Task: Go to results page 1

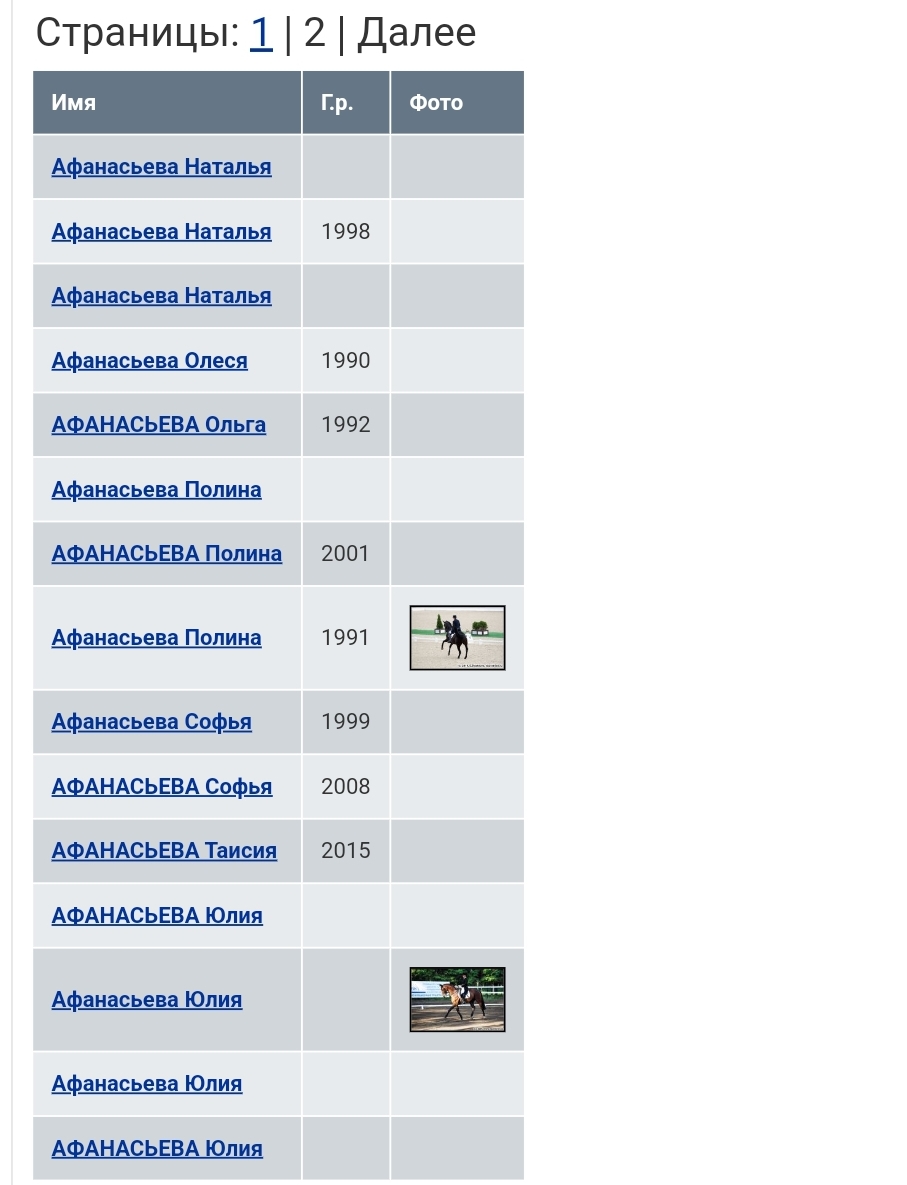Action: coord(261,33)
